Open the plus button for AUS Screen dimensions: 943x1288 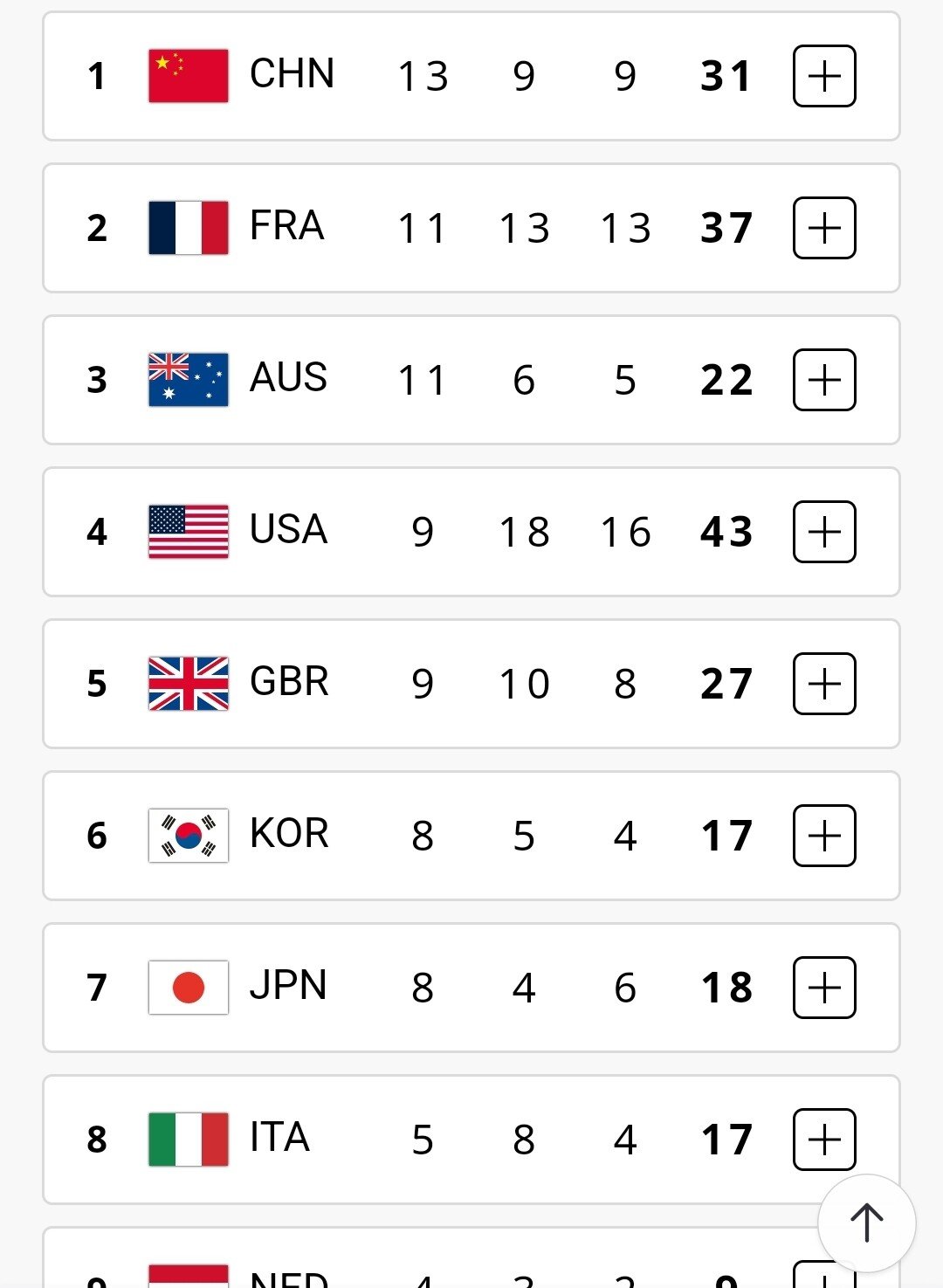[823, 380]
